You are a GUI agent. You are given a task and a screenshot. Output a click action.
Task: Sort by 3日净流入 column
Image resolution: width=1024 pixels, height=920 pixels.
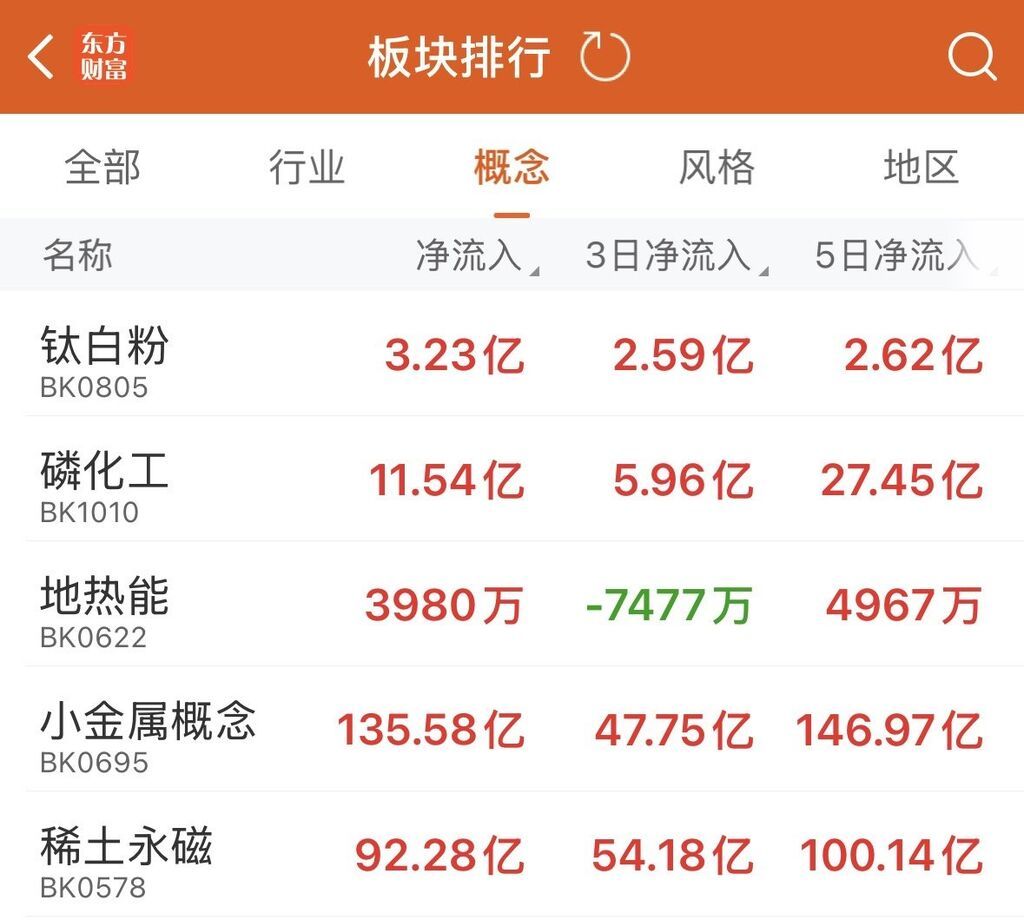coord(670,257)
